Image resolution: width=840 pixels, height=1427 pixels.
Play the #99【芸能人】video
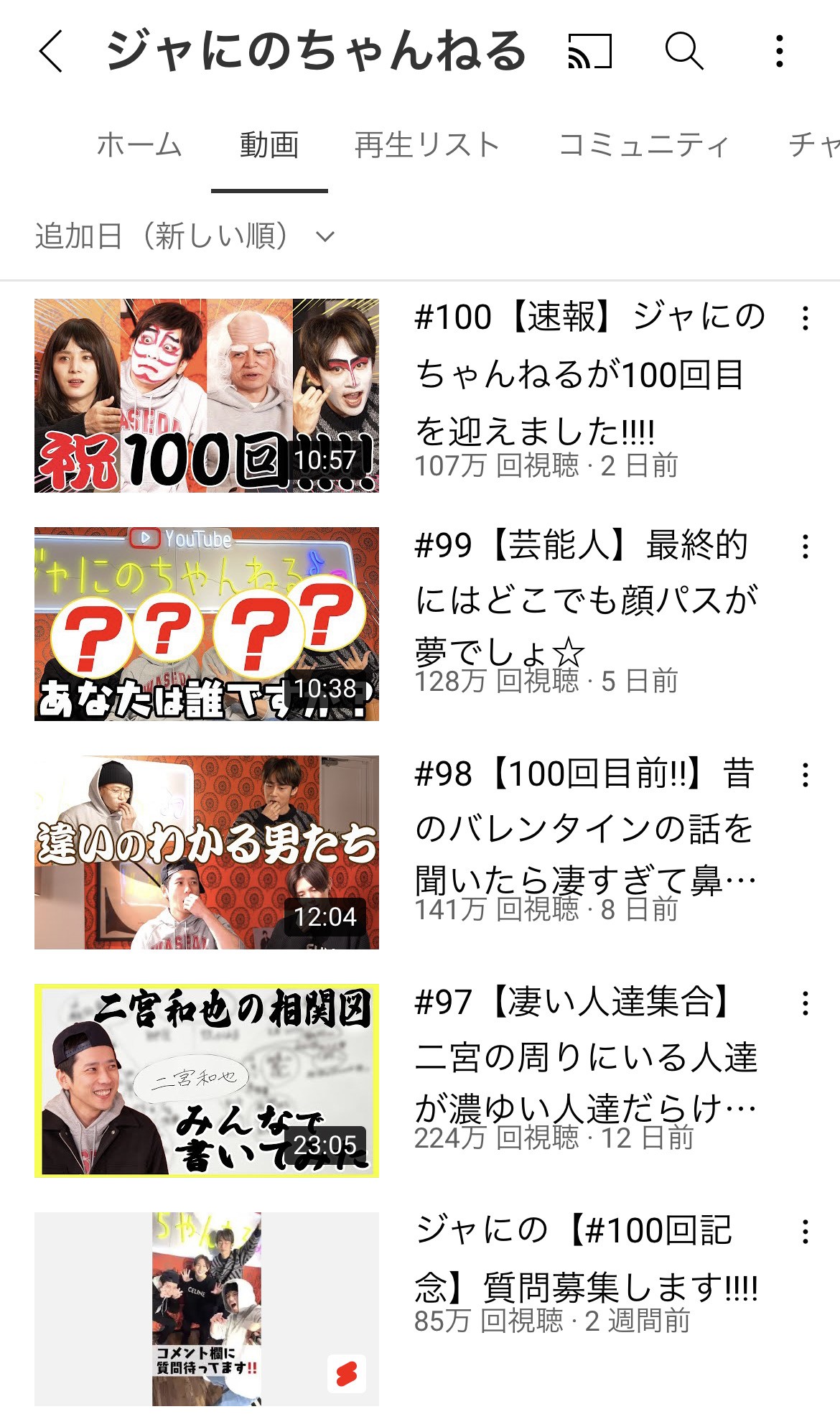point(207,624)
